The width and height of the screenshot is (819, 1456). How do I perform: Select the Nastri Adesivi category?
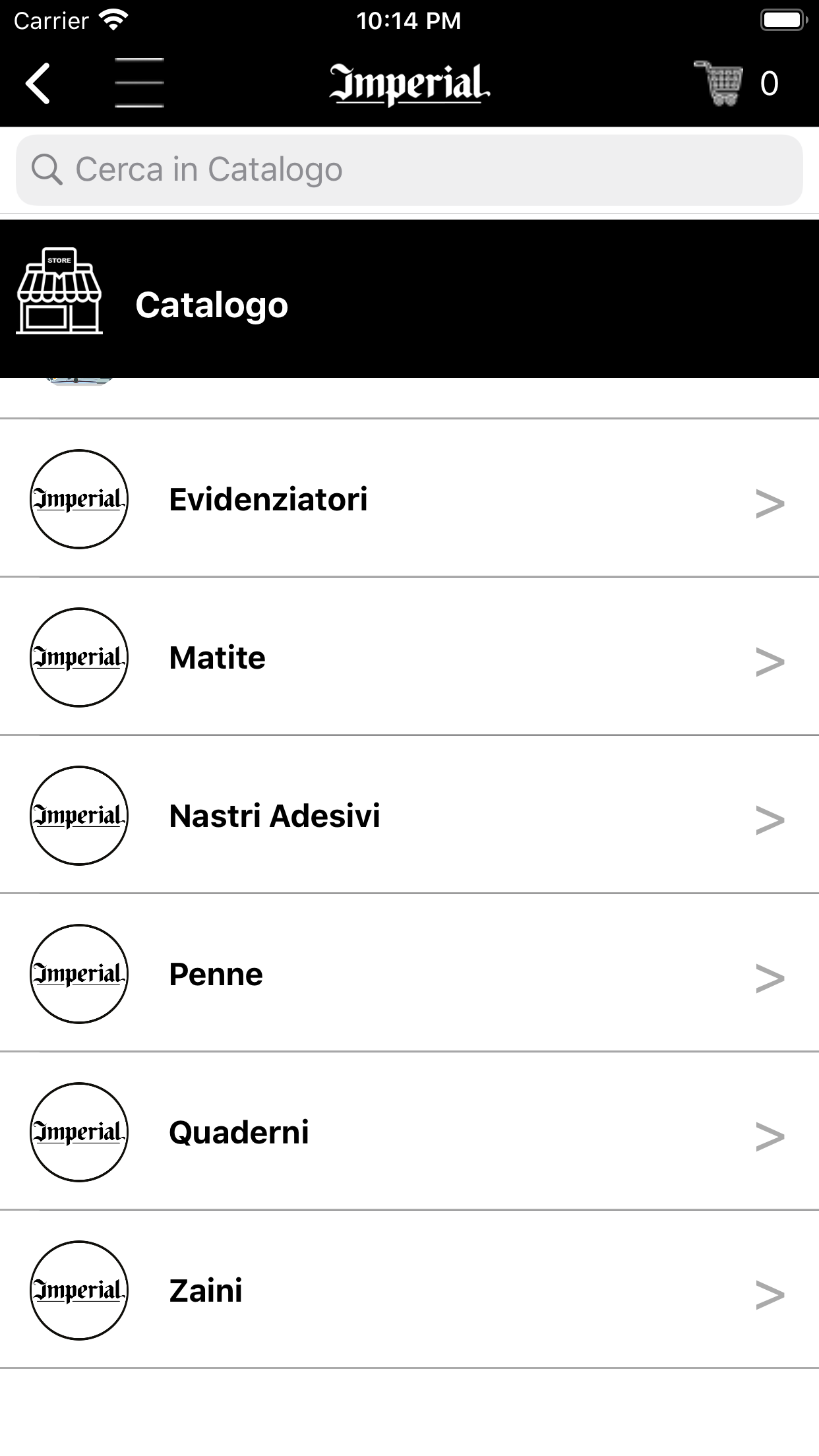pos(409,816)
